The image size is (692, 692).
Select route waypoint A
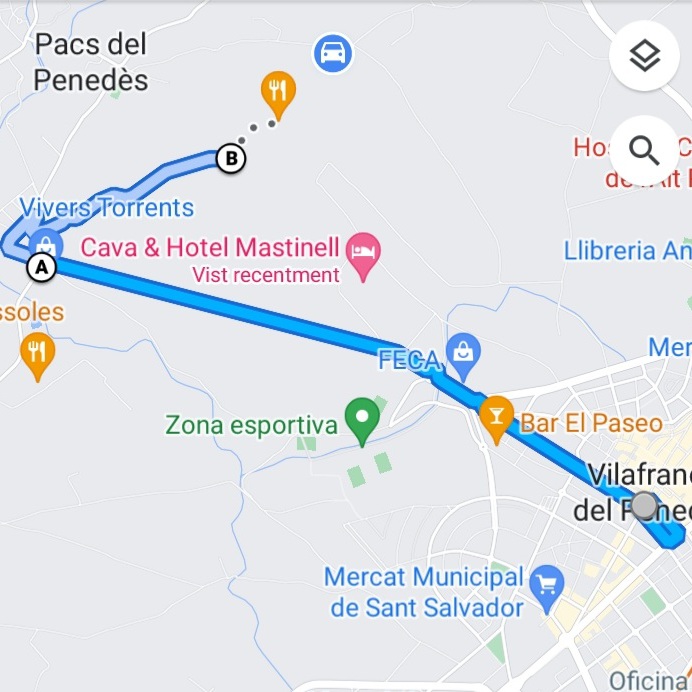pos(41,268)
